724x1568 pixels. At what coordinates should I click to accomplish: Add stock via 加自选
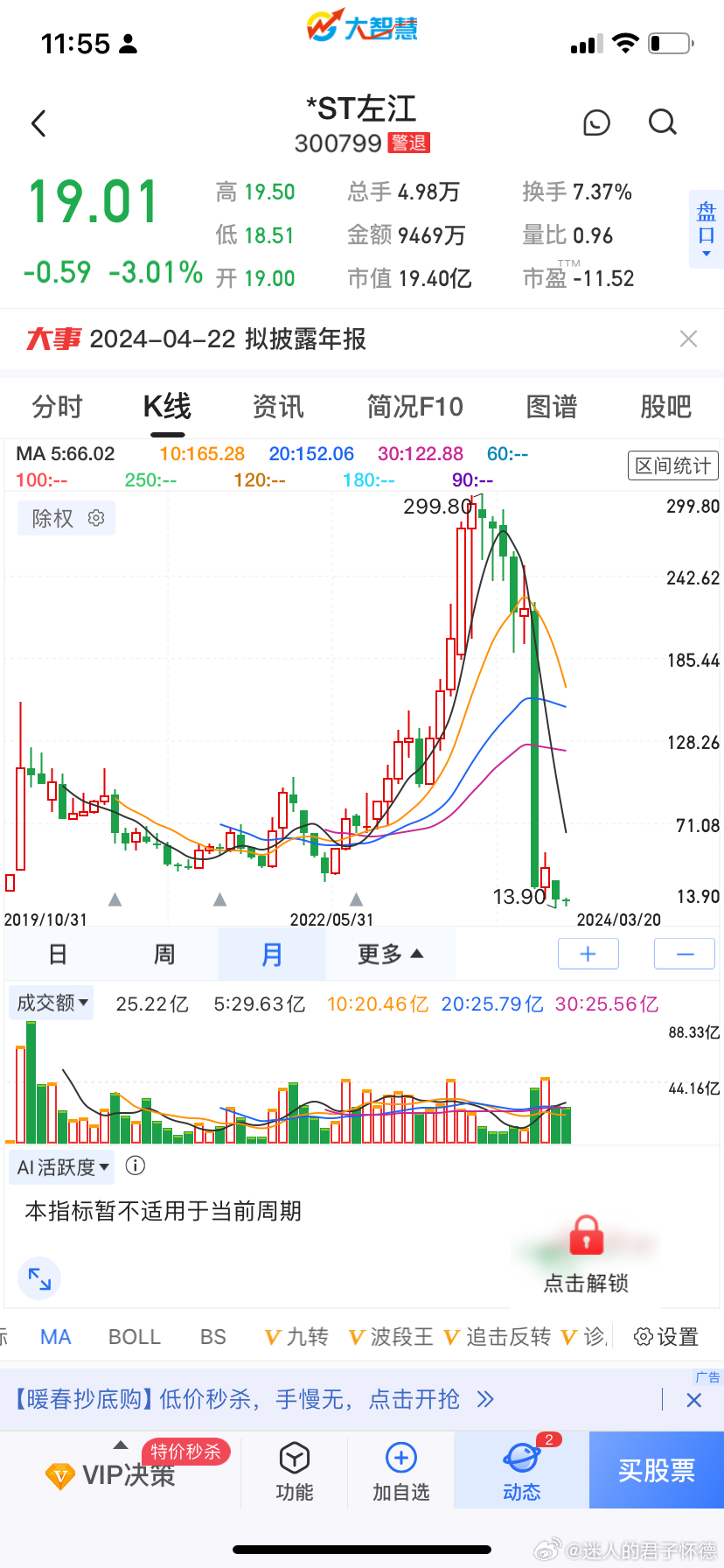tap(400, 1472)
